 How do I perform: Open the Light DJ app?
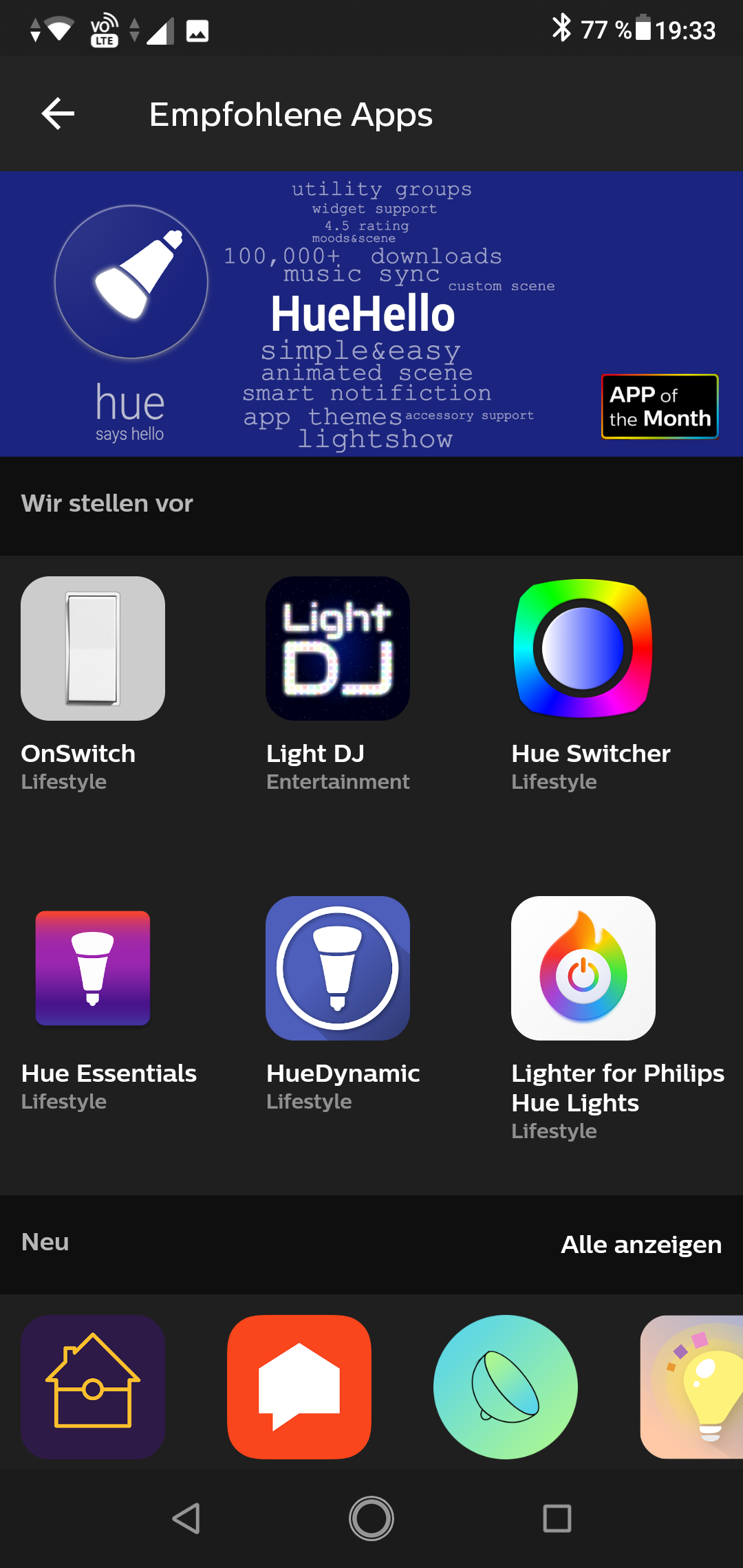[338, 649]
